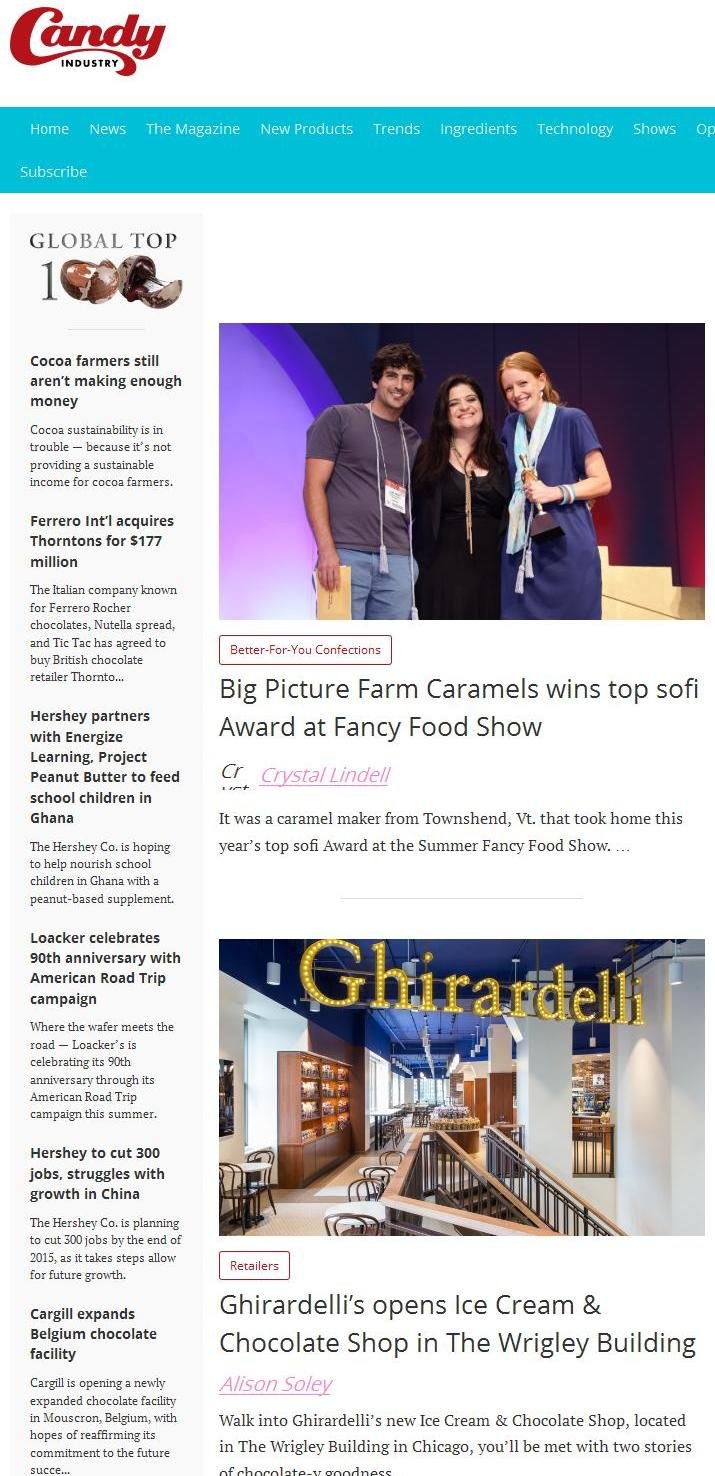This screenshot has height=1476, width=715.
Task: Open the Ingredients section
Action: [x=478, y=129]
